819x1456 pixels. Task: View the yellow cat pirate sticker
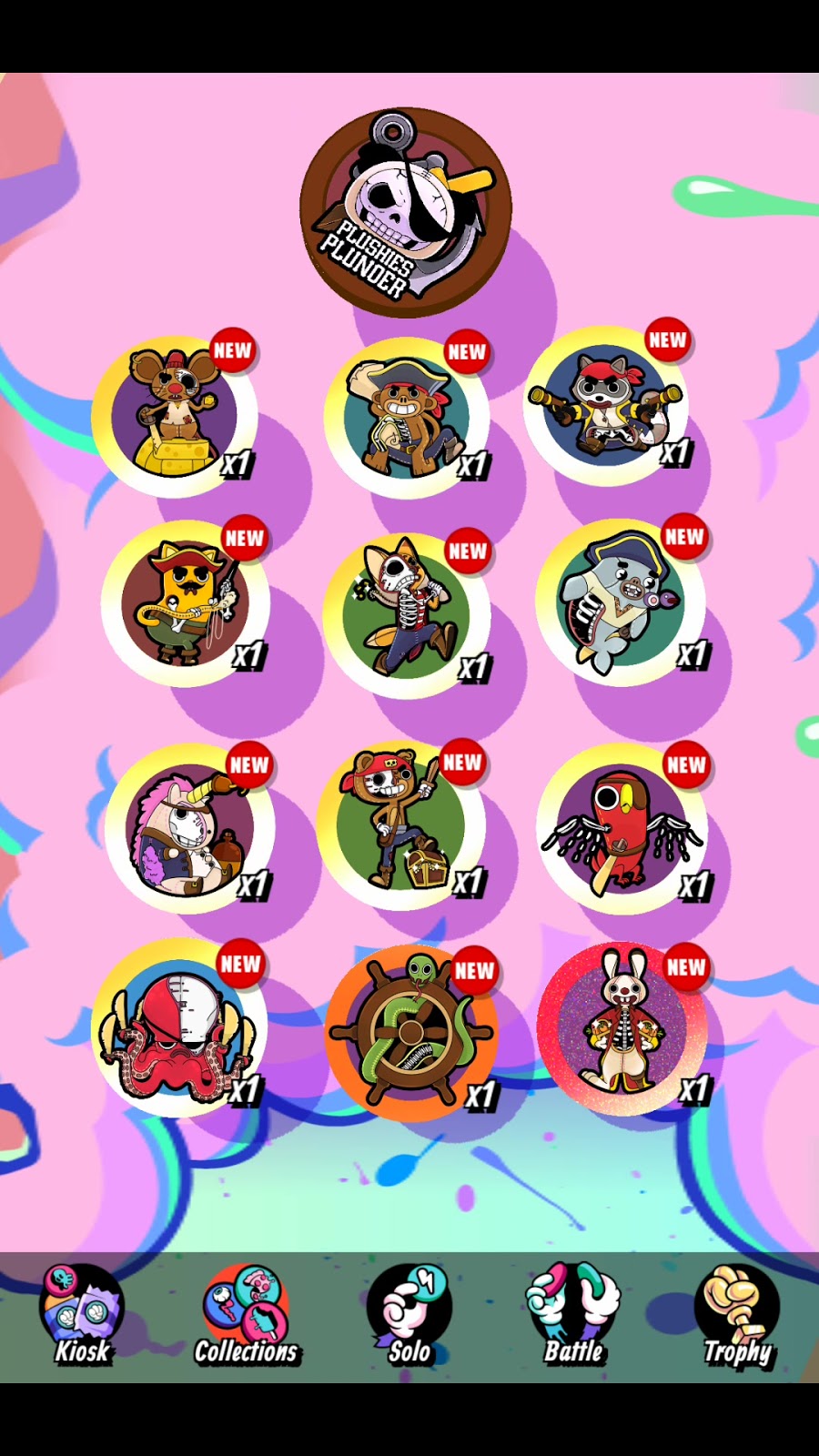pos(185,603)
